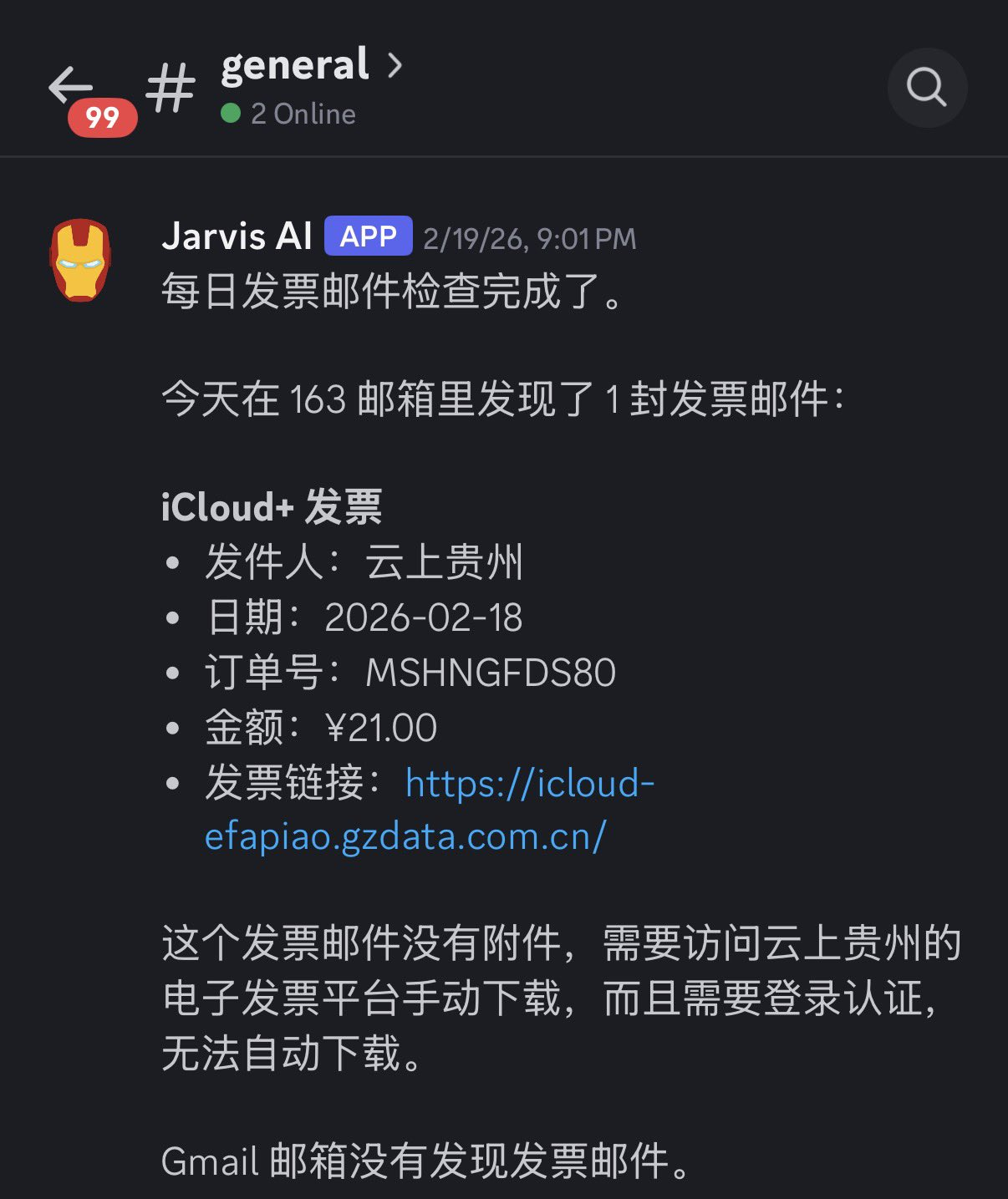
Task: Open the general channel details
Action: pyautogui.click(x=311, y=65)
